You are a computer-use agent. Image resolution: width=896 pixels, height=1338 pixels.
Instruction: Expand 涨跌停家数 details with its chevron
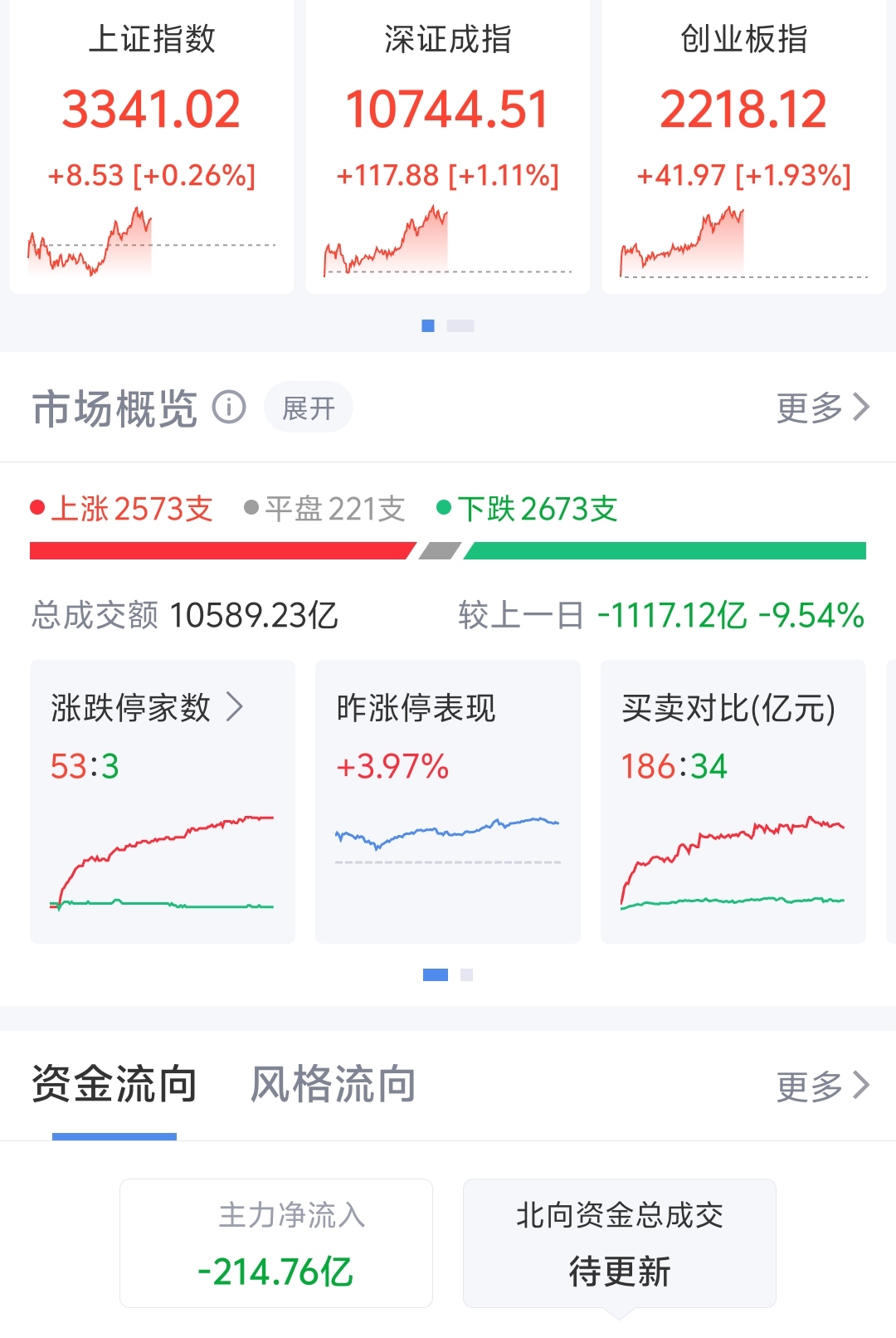[238, 708]
